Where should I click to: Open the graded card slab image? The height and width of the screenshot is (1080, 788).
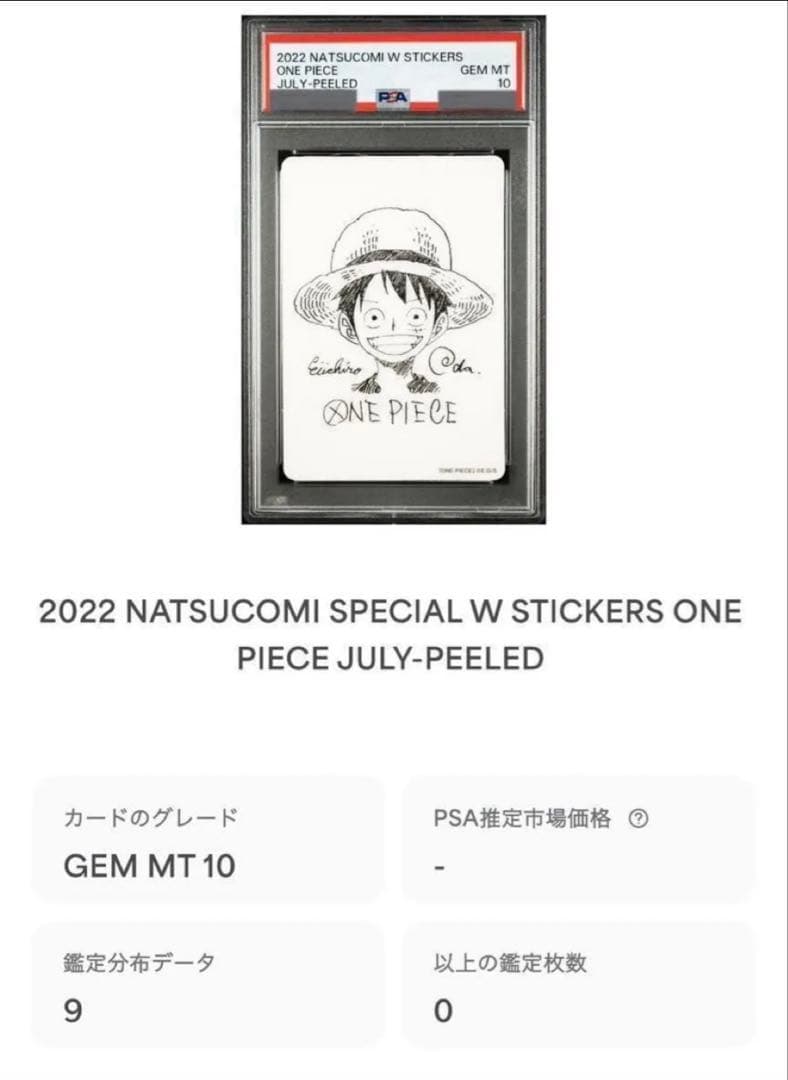(x=394, y=270)
